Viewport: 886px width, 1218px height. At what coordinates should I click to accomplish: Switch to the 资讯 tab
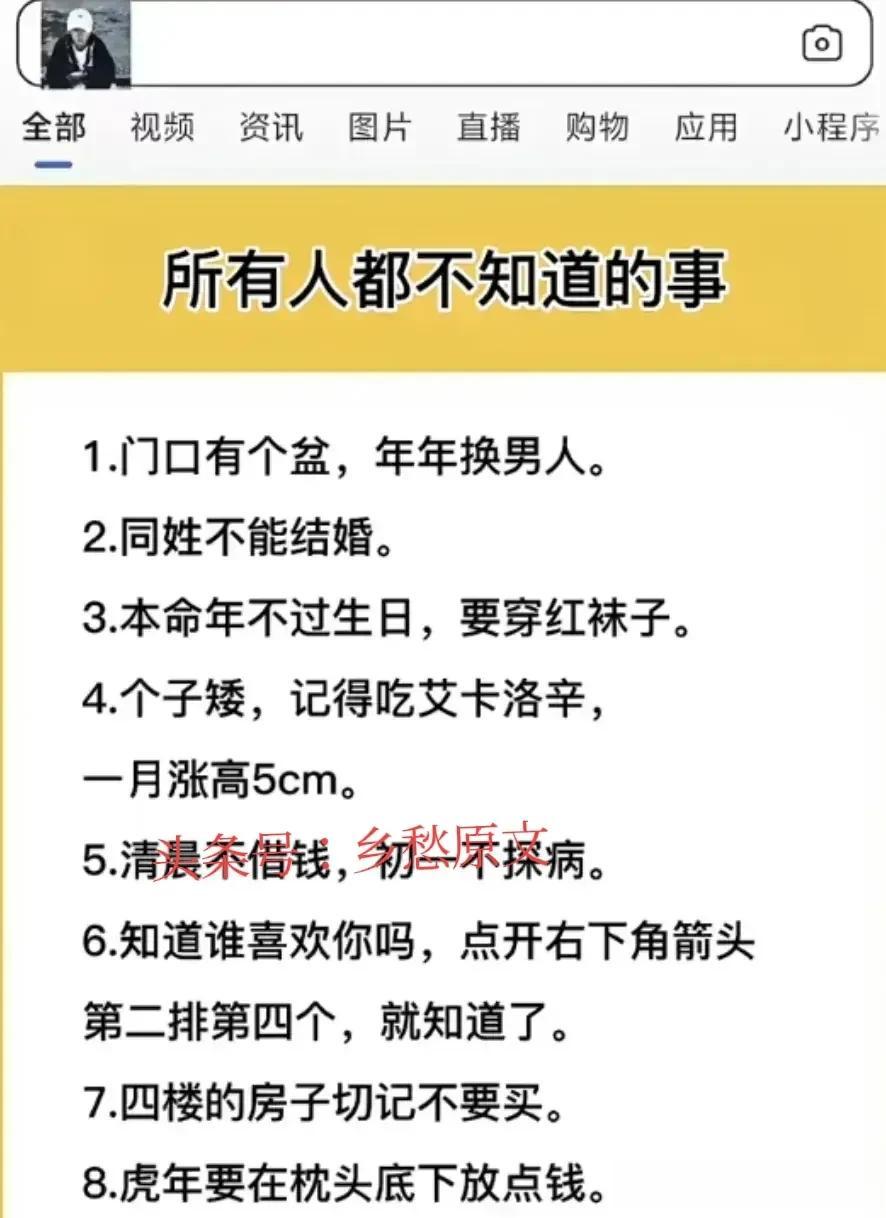click(x=271, y=128)
